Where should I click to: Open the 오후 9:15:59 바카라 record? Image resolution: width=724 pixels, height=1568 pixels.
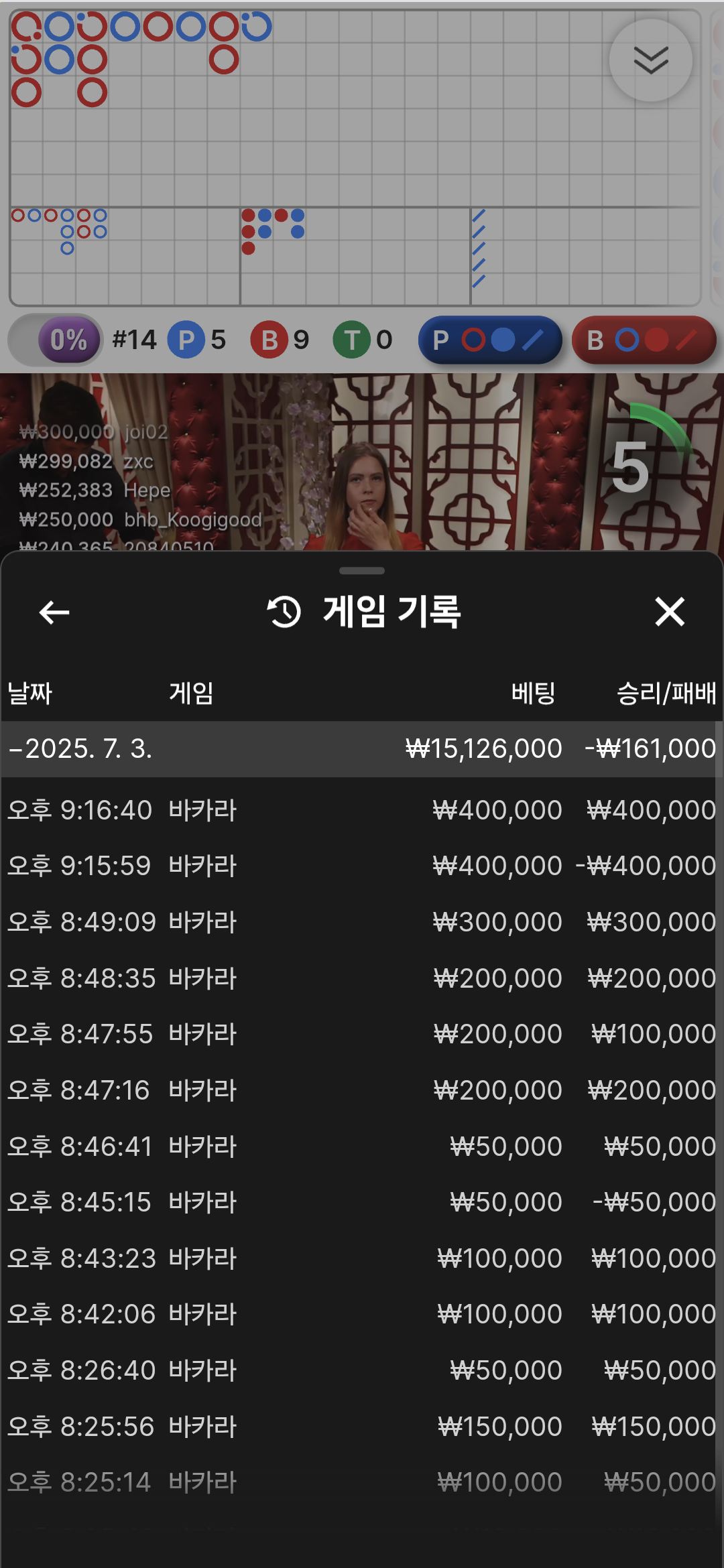tap(362, 866)
